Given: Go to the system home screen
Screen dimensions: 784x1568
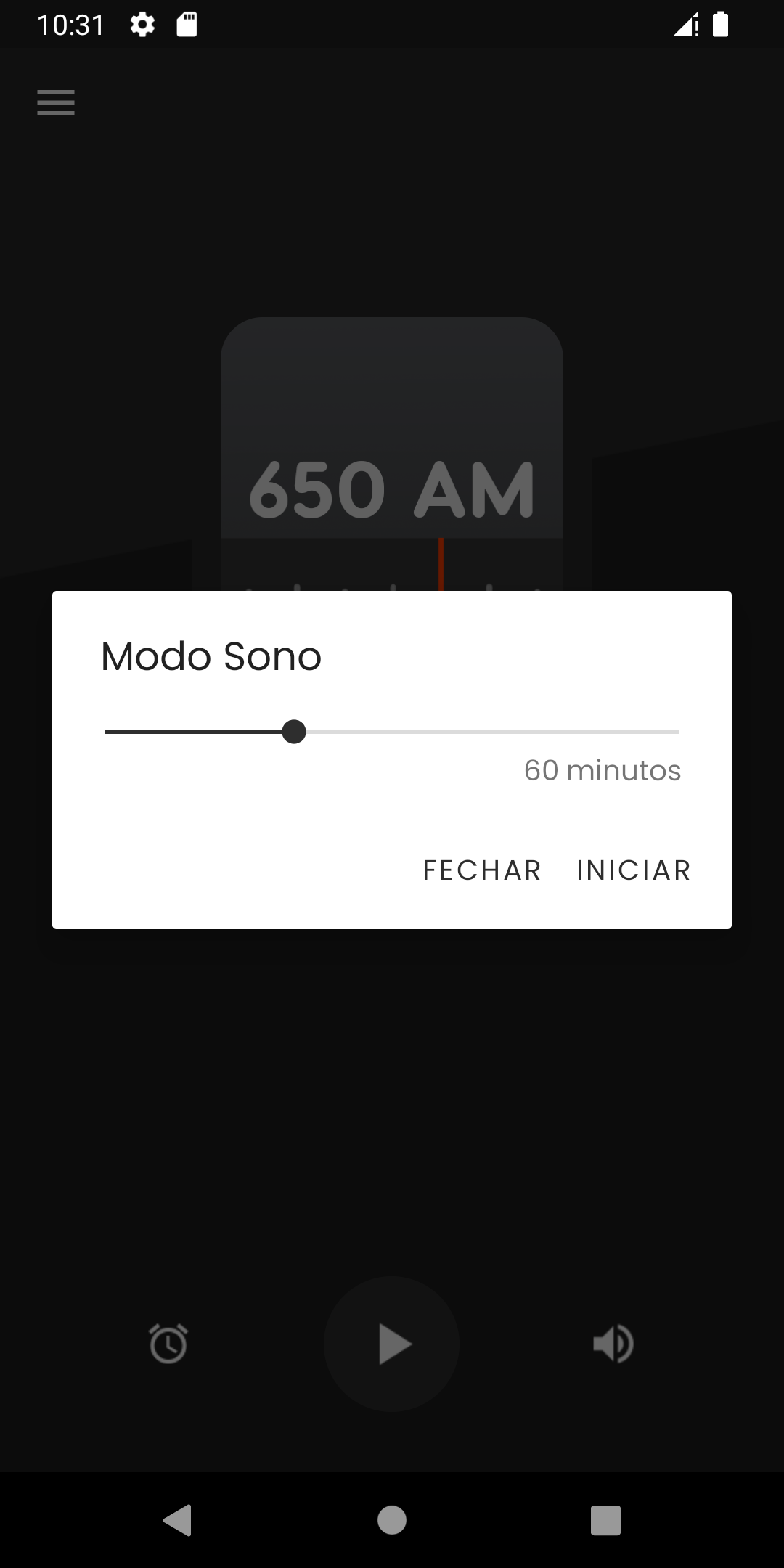Looking at the screenshot, I should (392, 1519).
